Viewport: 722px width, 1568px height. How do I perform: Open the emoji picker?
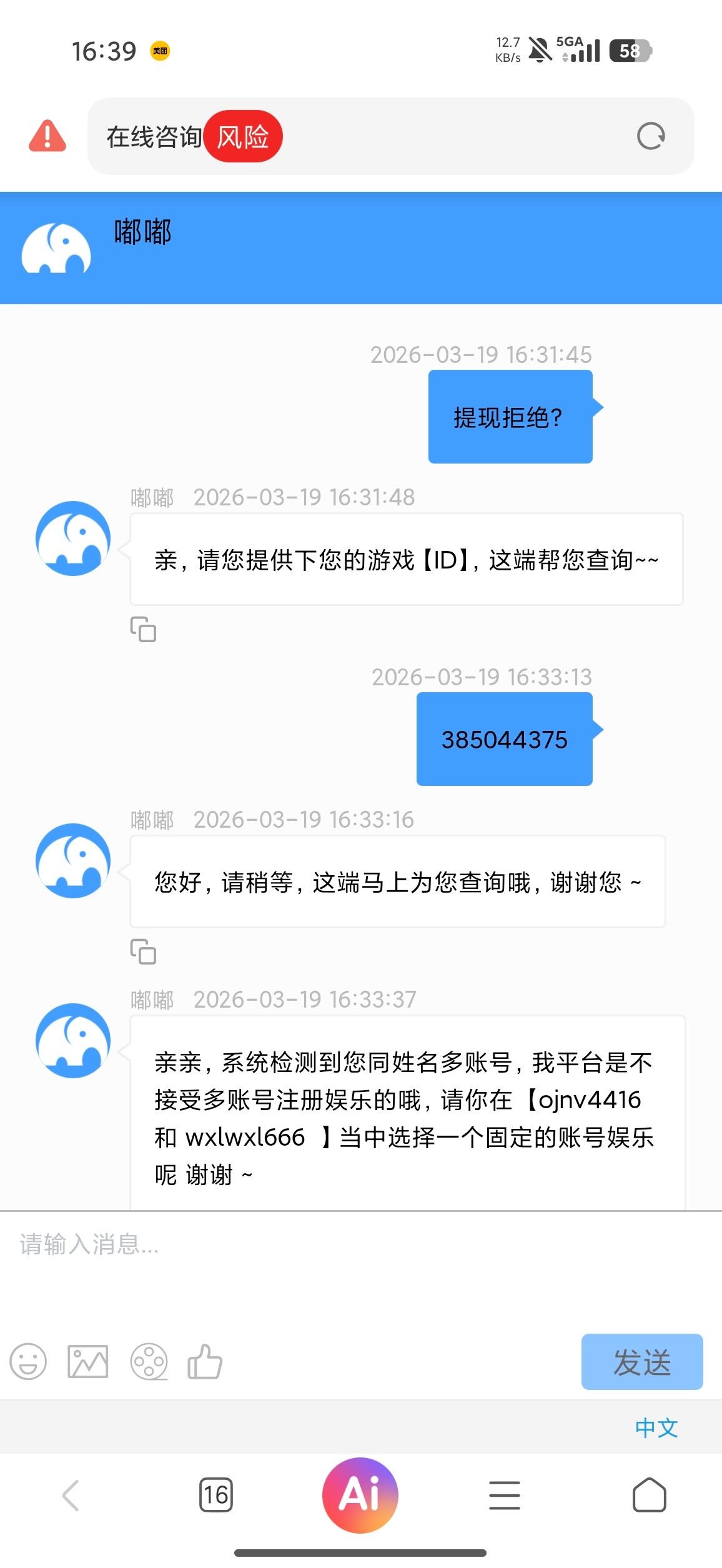28,1361
